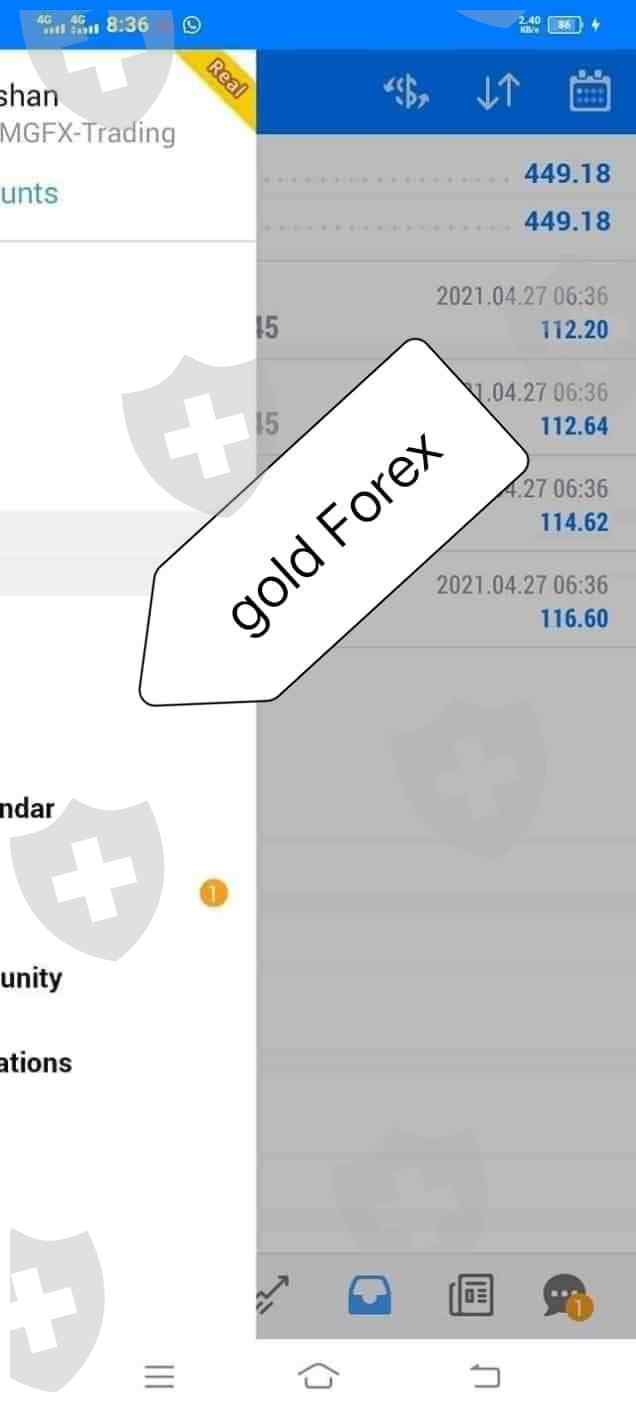Open the history entry showing 114.62

pyautogui.click(x=446, y=504)
